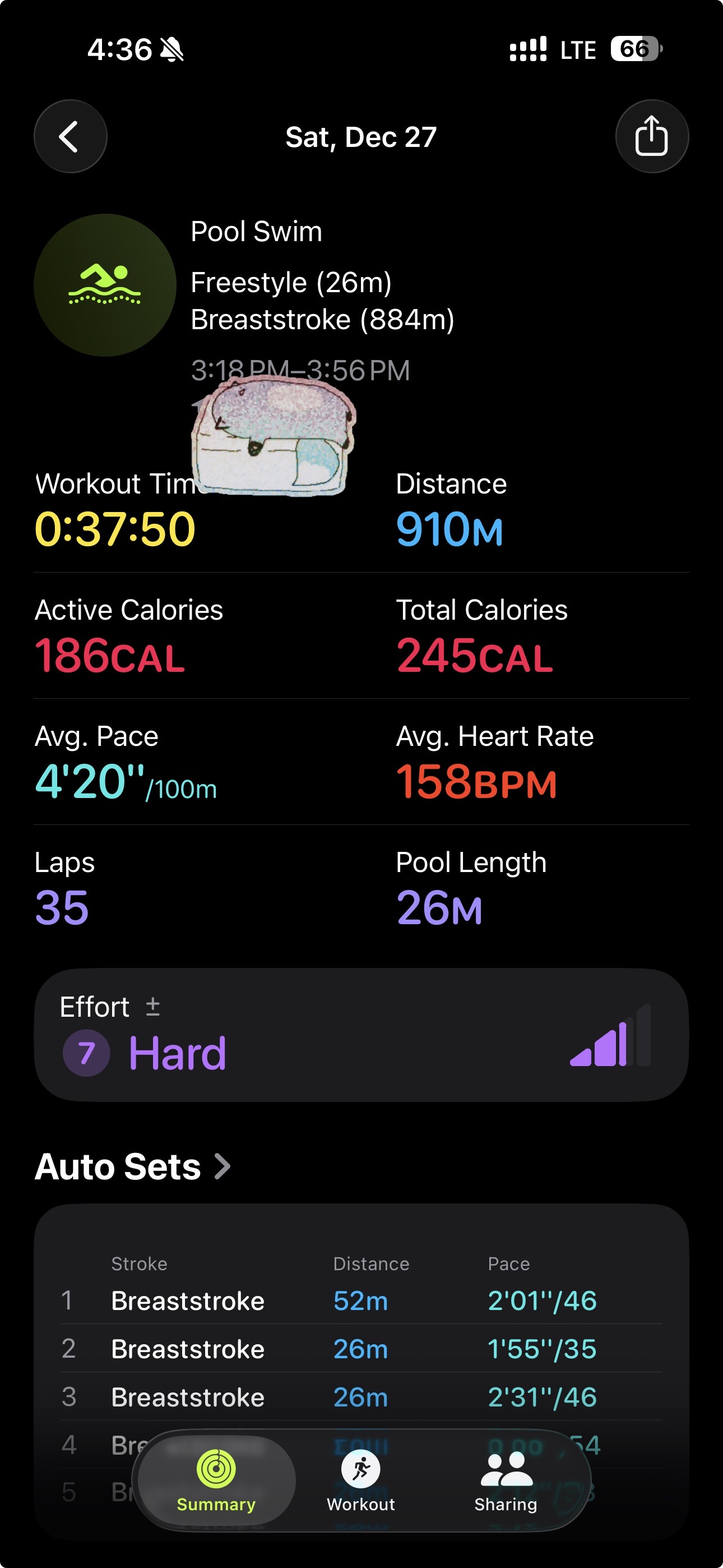Screen dimensions: 723x1568
Task: Switch to the Workout tab
Action: coord(361,1481)
